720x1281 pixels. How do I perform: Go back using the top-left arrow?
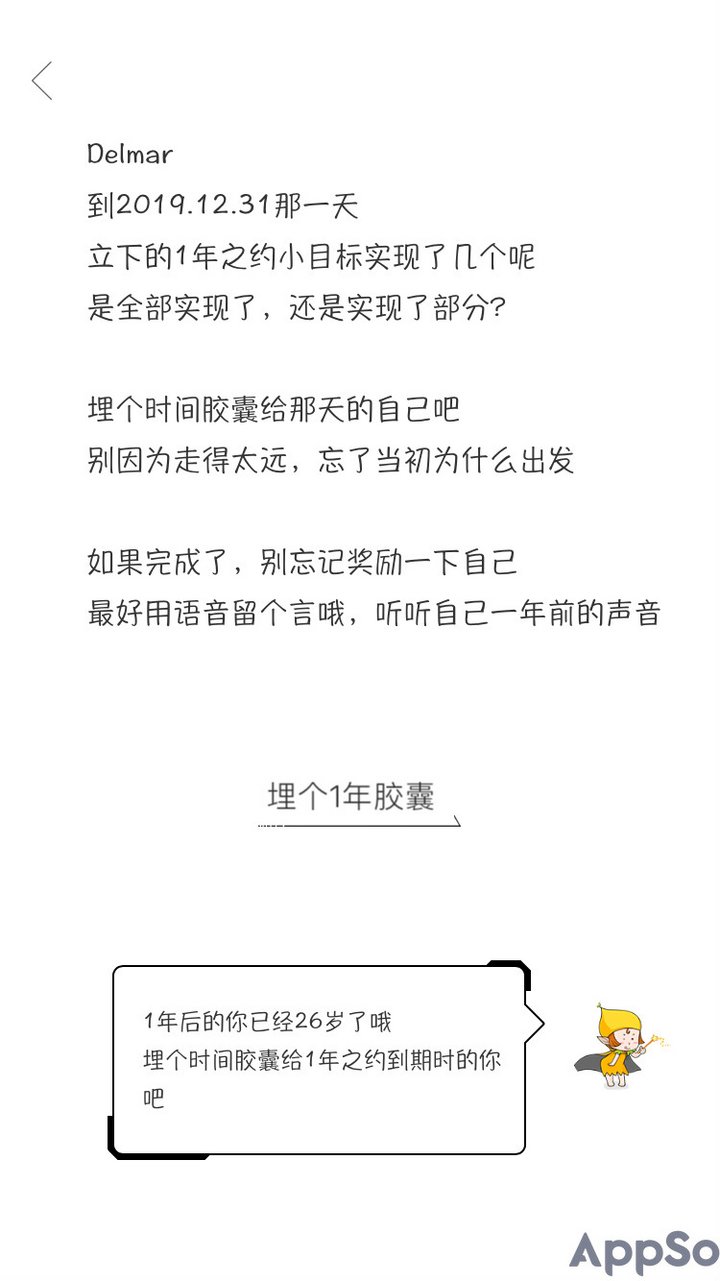click(42, 81)
